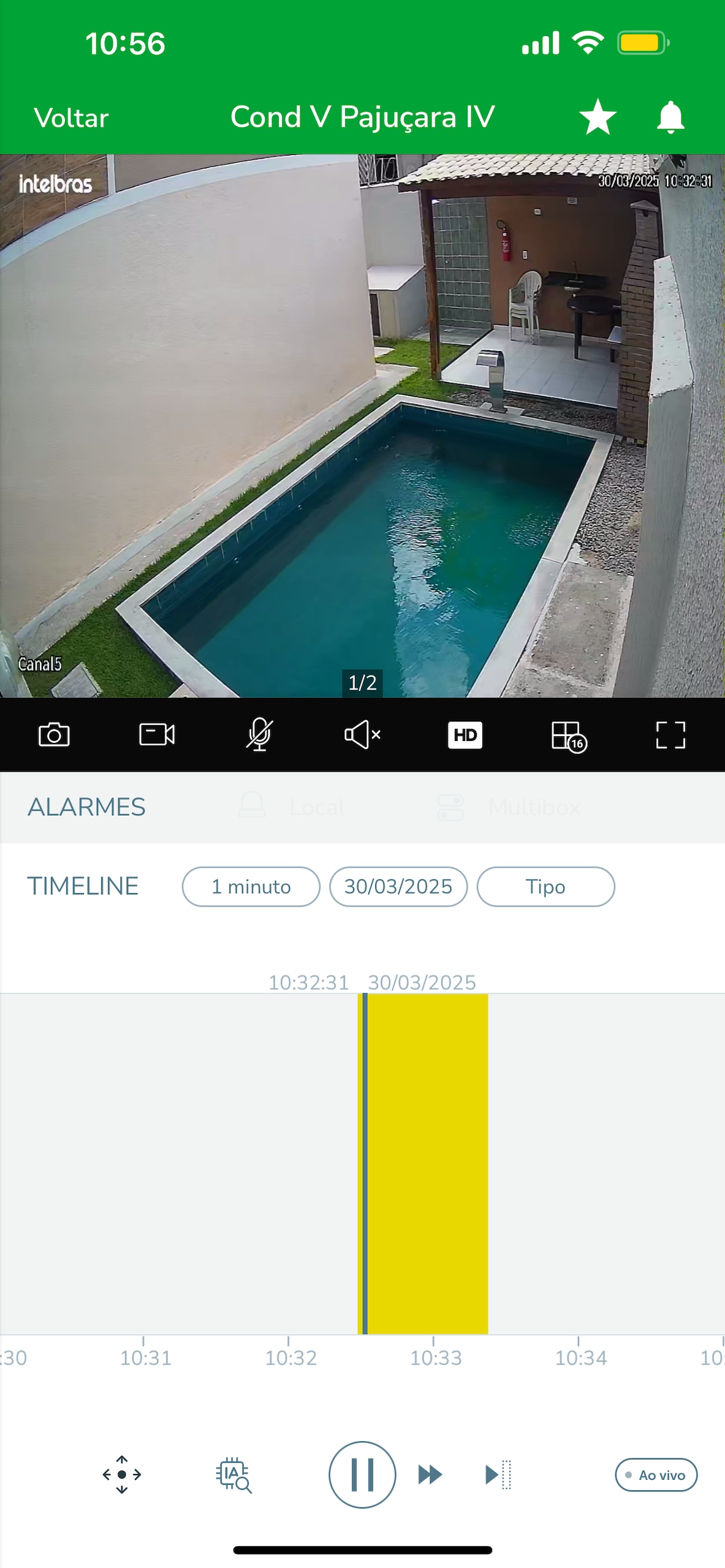Fast forward the recording
The height and width of the screenshot is (1568, 725).
[430, 1474]
